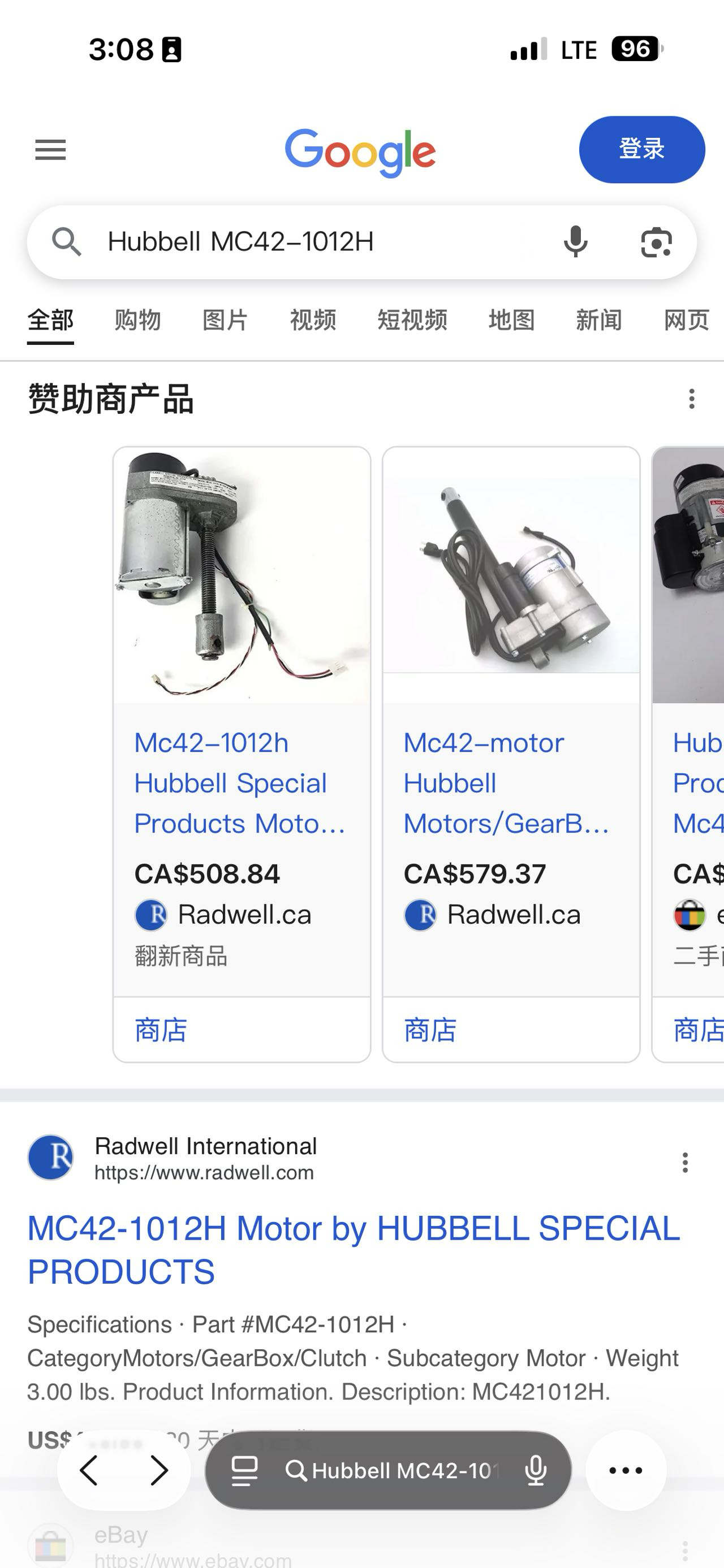The height and width of the screenshot is (1568, 724).
Task: Open the browser three-dot more menu
Action: (x=626, y=1471)
